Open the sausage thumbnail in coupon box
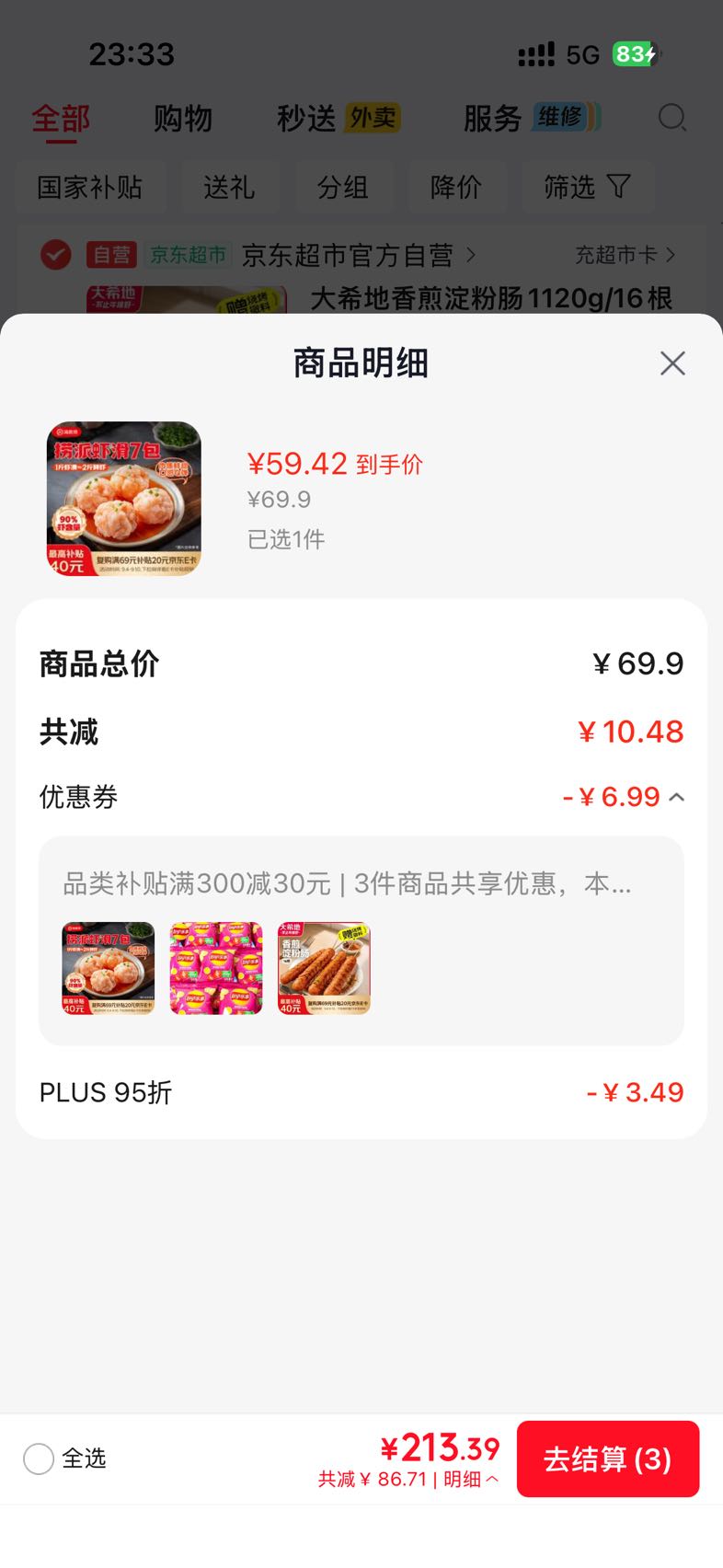The image size is (723, 1568). (x=324, y=968)
